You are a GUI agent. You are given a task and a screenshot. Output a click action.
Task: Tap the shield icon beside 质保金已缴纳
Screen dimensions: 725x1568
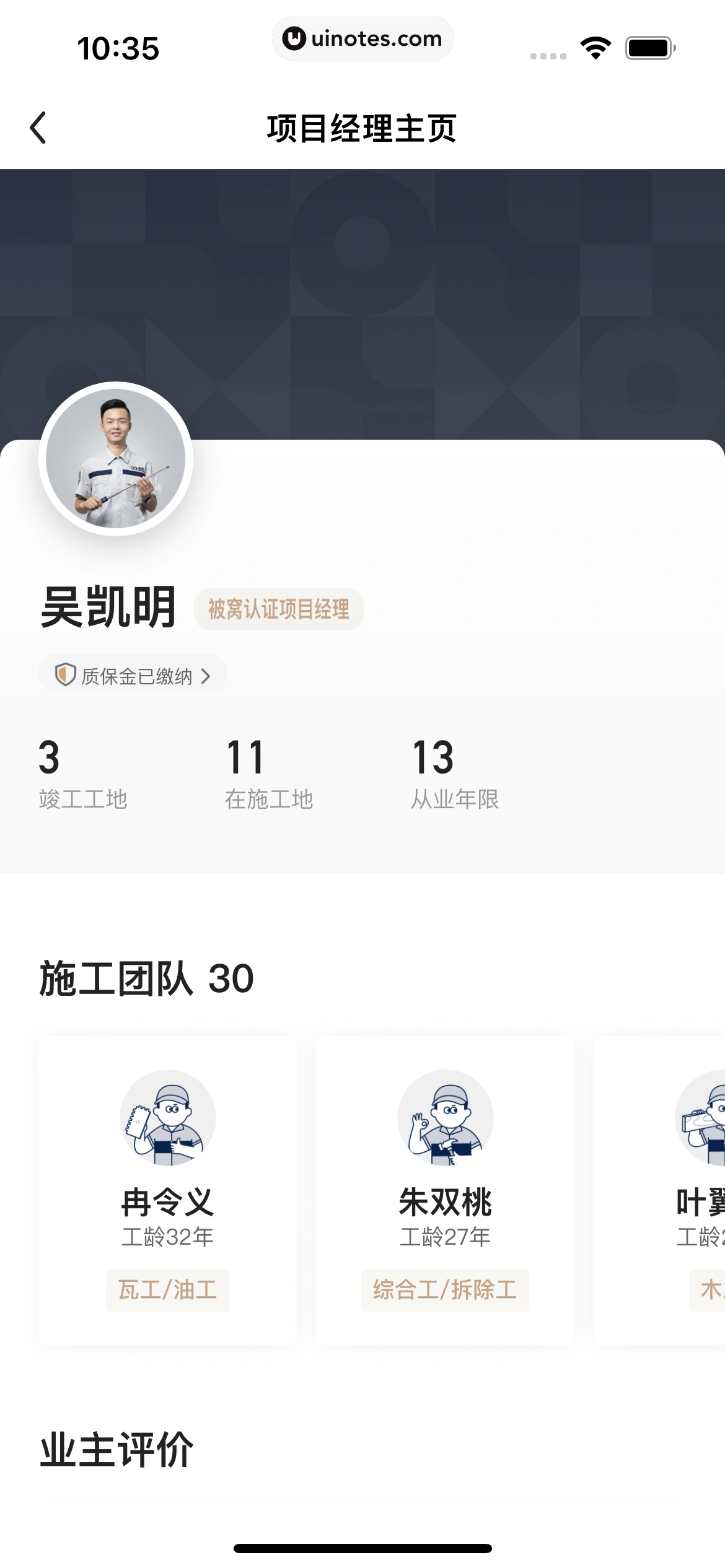(64, 673)
